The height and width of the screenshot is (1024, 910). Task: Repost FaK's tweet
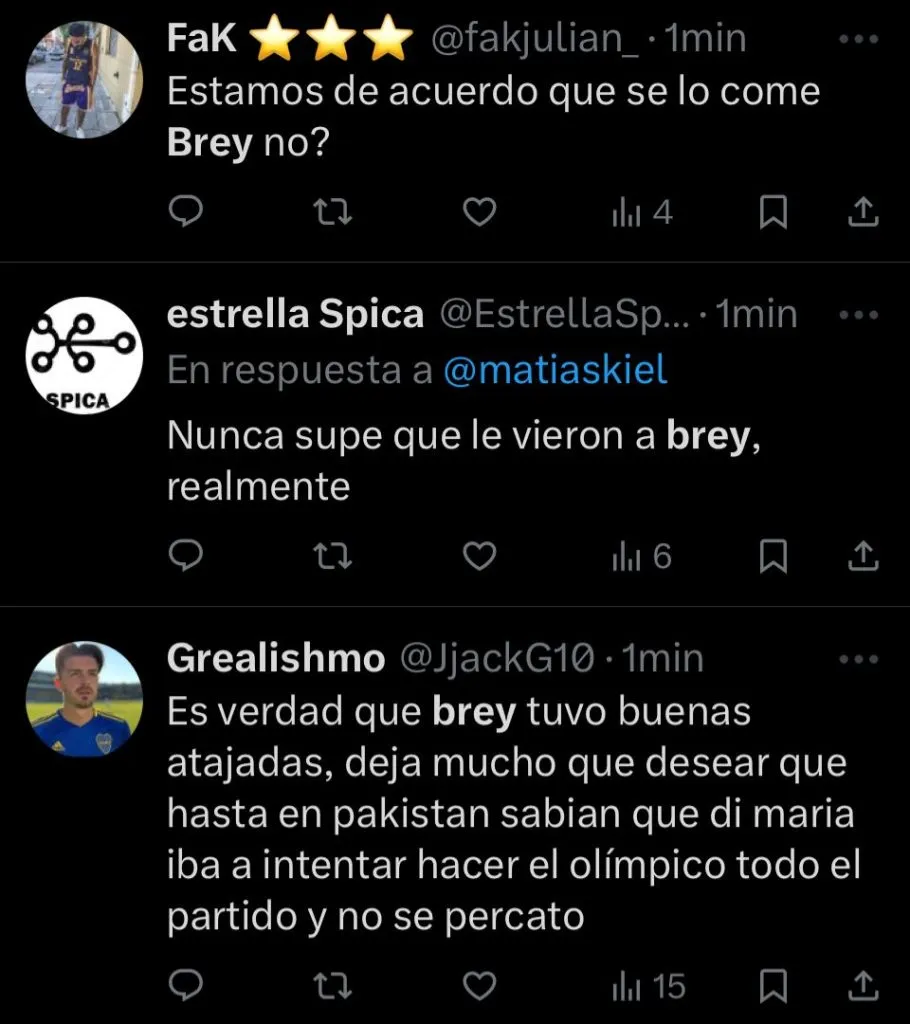(x=333, y=212)
